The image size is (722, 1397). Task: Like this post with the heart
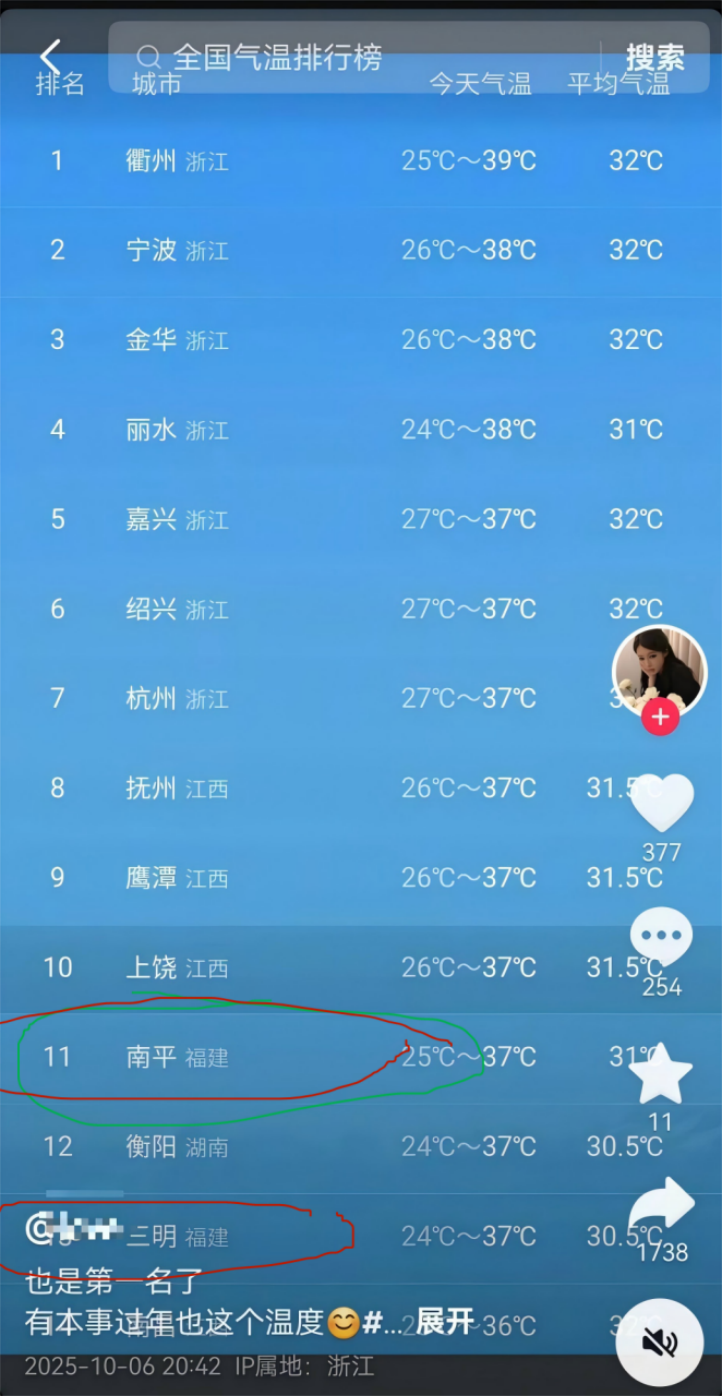click(661, 802)
